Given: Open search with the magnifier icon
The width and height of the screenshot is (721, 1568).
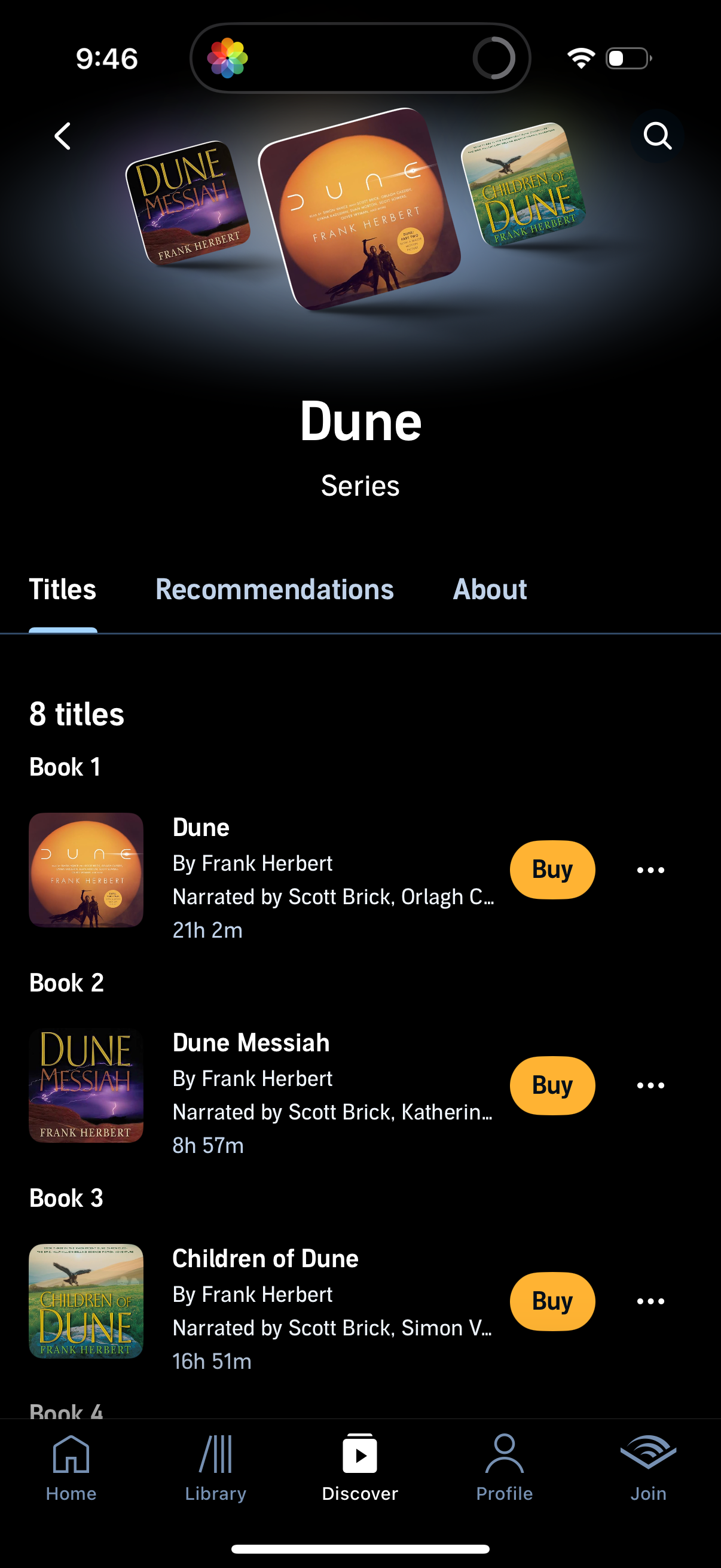Looking at the screenshot, I should point(658,136).
